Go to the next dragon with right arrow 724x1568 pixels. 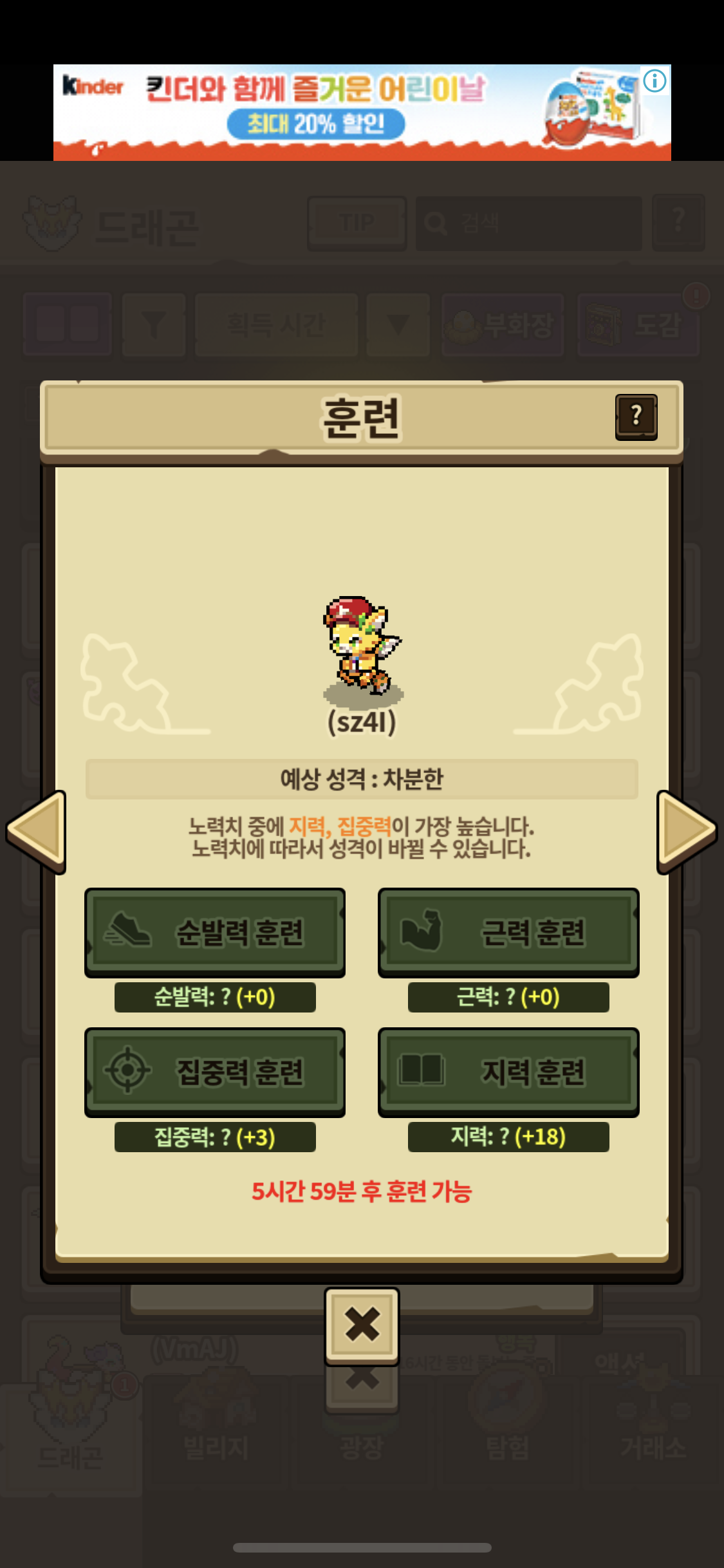[x=685, y=830]
